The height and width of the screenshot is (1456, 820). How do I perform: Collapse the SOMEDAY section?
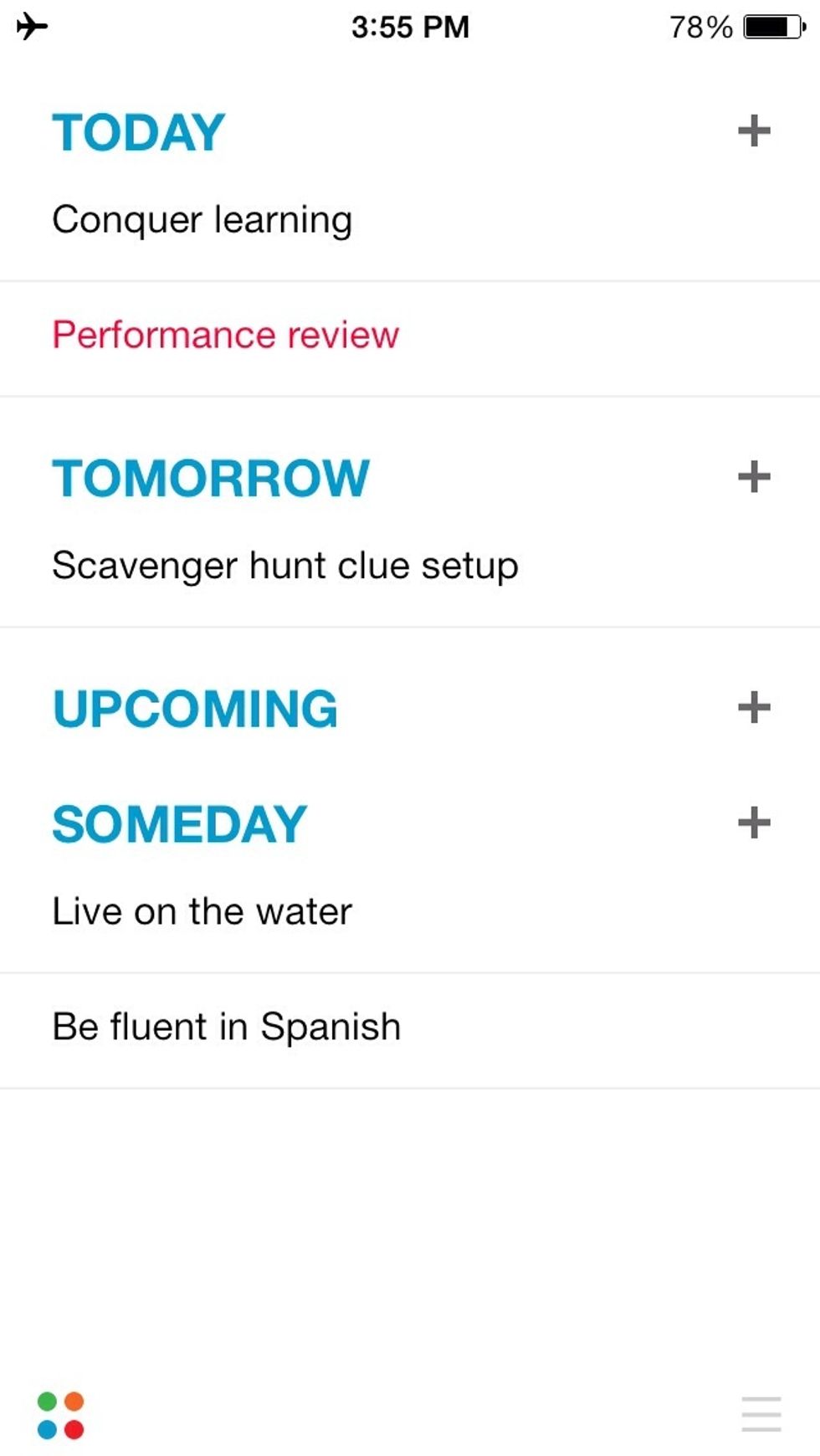(x=179, y=823)
